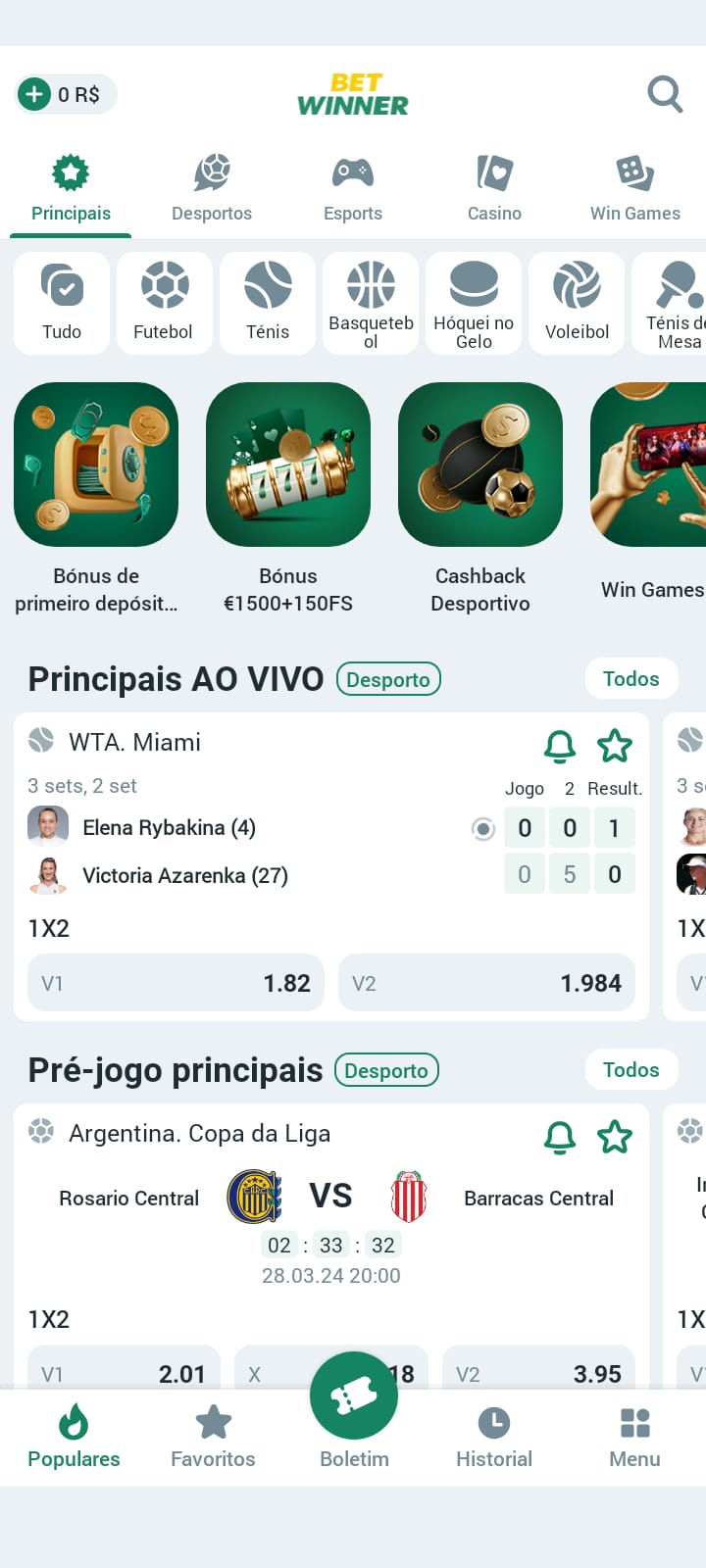Screen dimensions: 706x1568
Task: Show all live events with Todos
Action: 630,678
